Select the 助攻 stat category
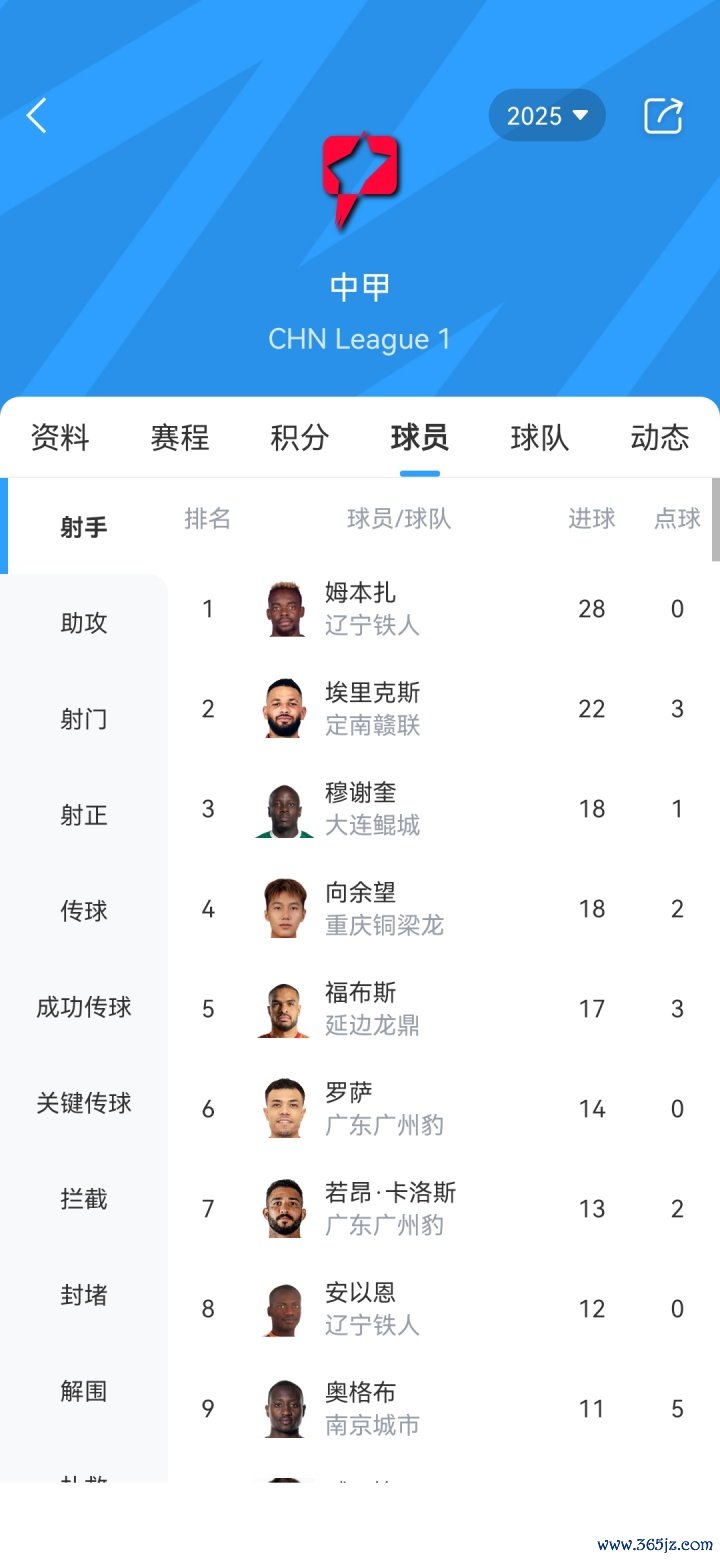The width and height of the screenshot is (720, 1560). (84, 623)
